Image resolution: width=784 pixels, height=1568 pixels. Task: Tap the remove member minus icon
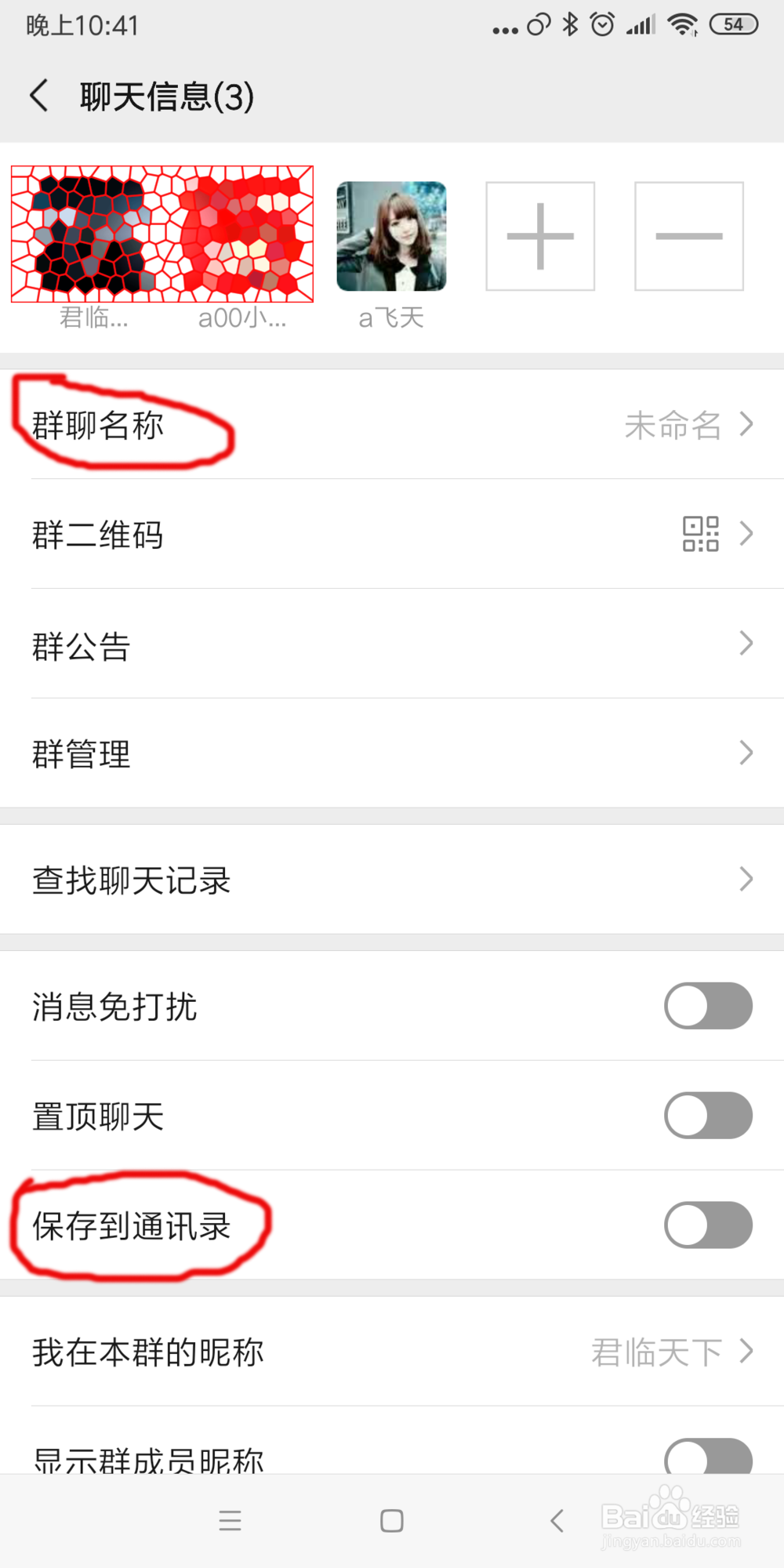coord(688,235)
